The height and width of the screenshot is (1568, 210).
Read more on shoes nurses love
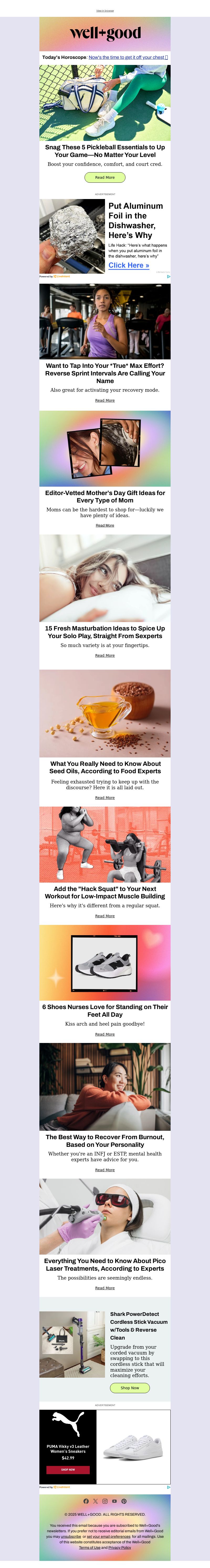(x=104, y=1034)
